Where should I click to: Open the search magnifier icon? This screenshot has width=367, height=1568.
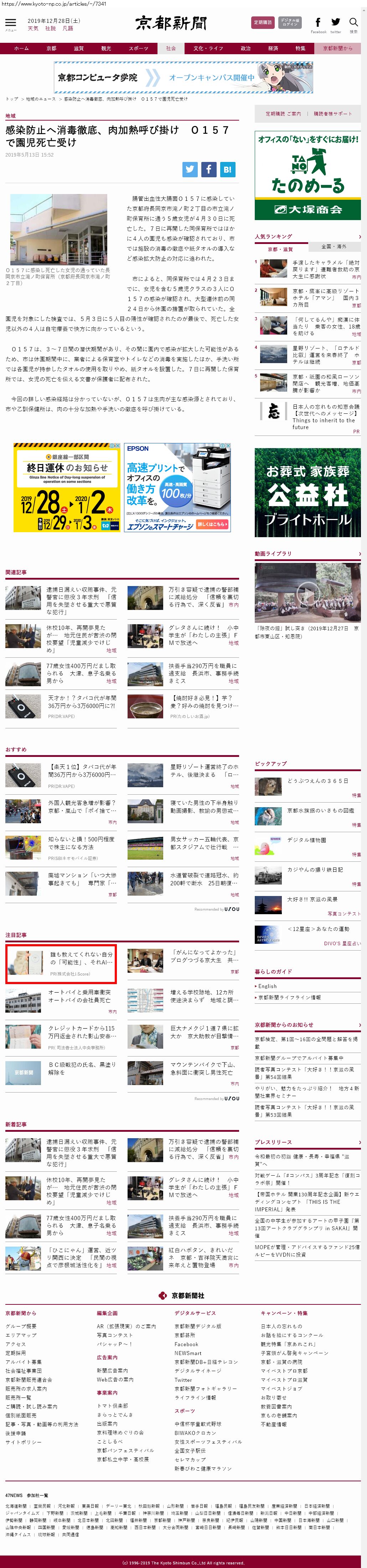pyautogui.click(x=353, y=22)
